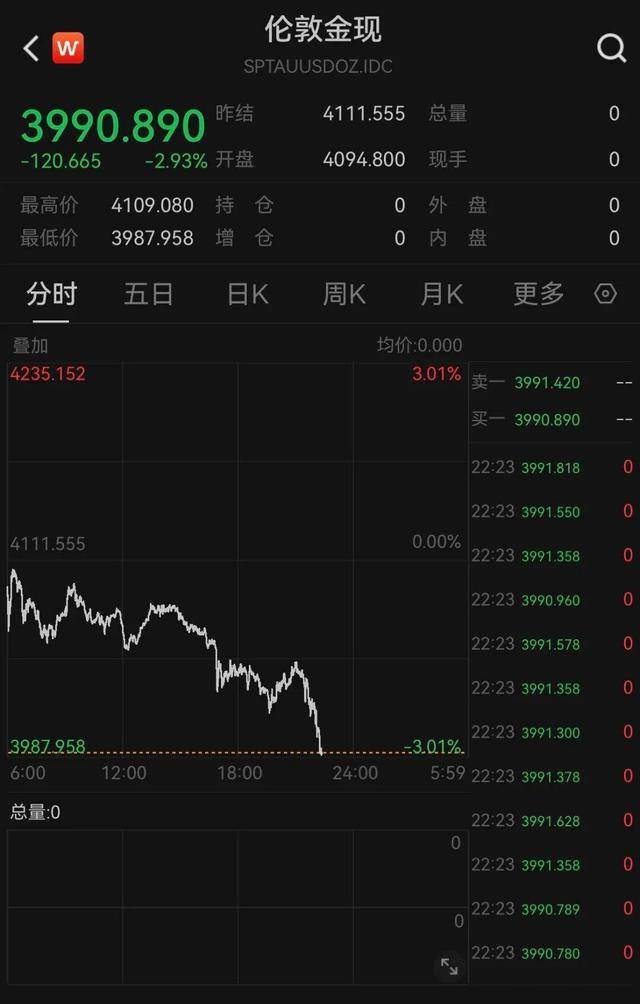This screenshot has width=640, height=1004.
Task: Expand the chart to full screen
Action: 449,966
